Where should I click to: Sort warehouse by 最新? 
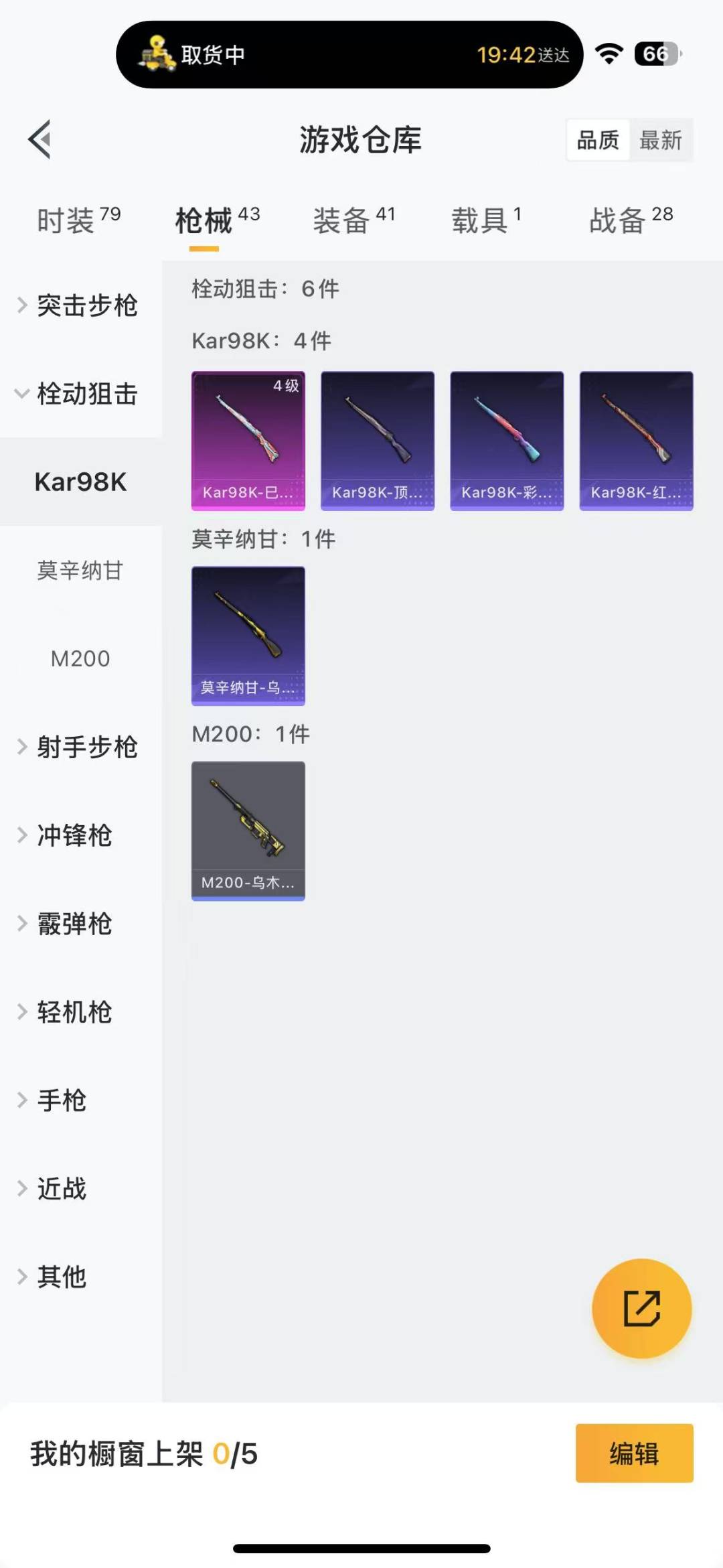pos(660,140)
